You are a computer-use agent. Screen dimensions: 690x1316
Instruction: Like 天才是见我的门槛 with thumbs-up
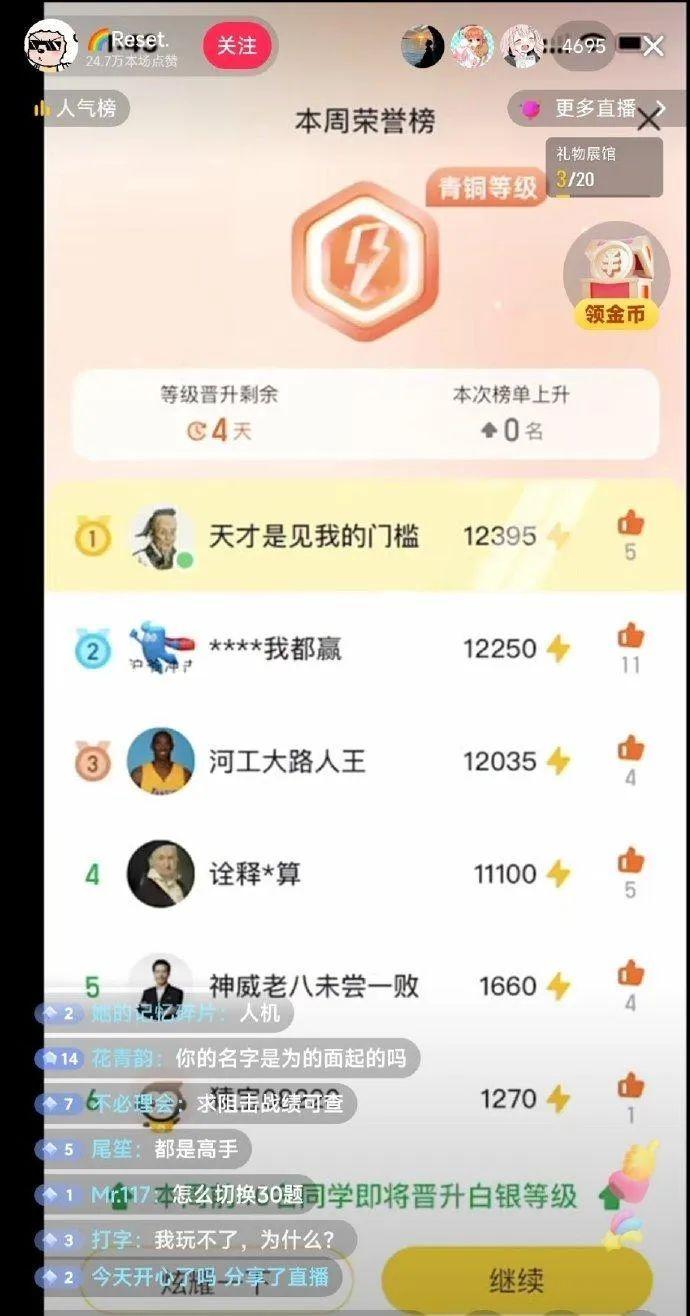coord(630,524)
